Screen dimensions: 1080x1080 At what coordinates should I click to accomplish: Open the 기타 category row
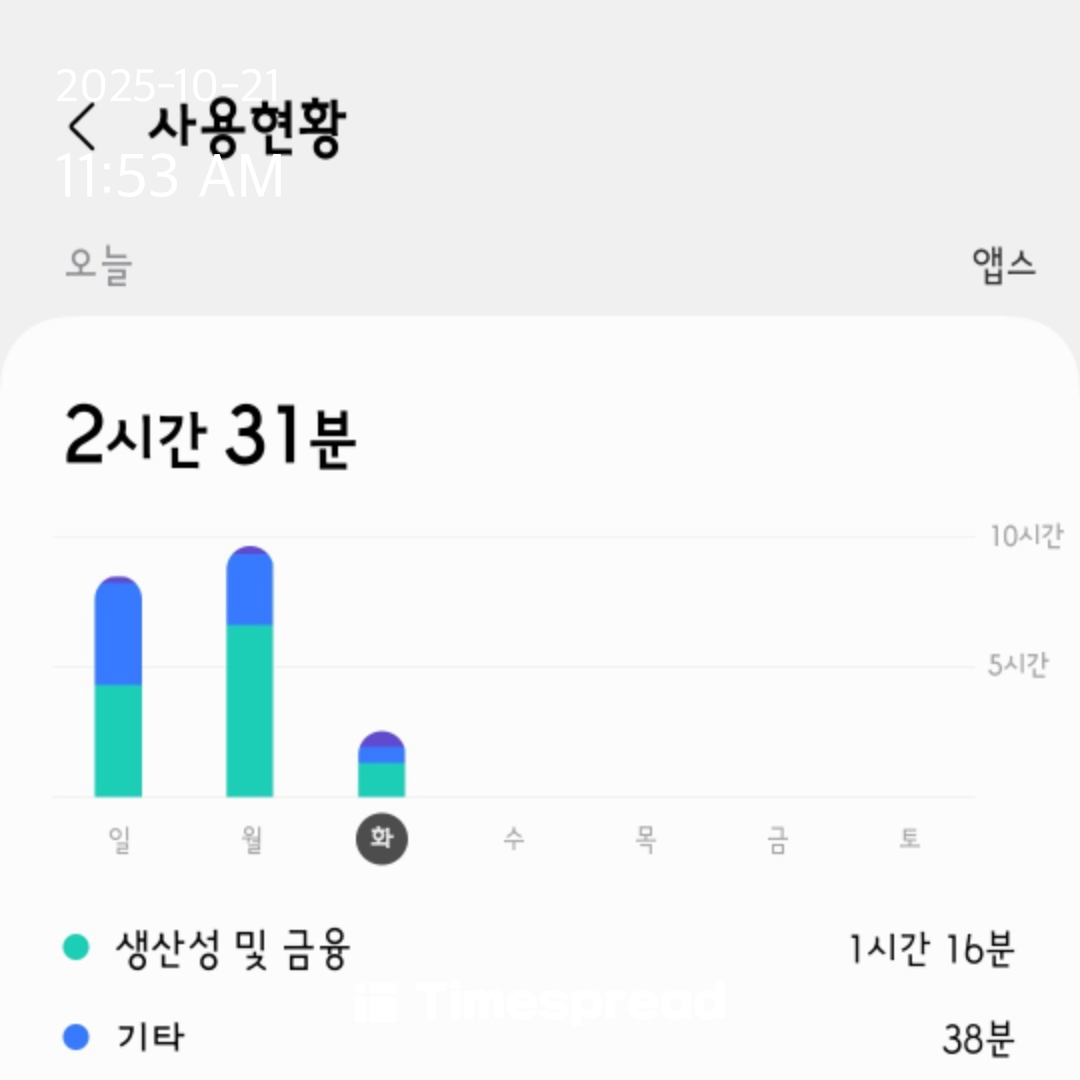tap(540, 1038)
